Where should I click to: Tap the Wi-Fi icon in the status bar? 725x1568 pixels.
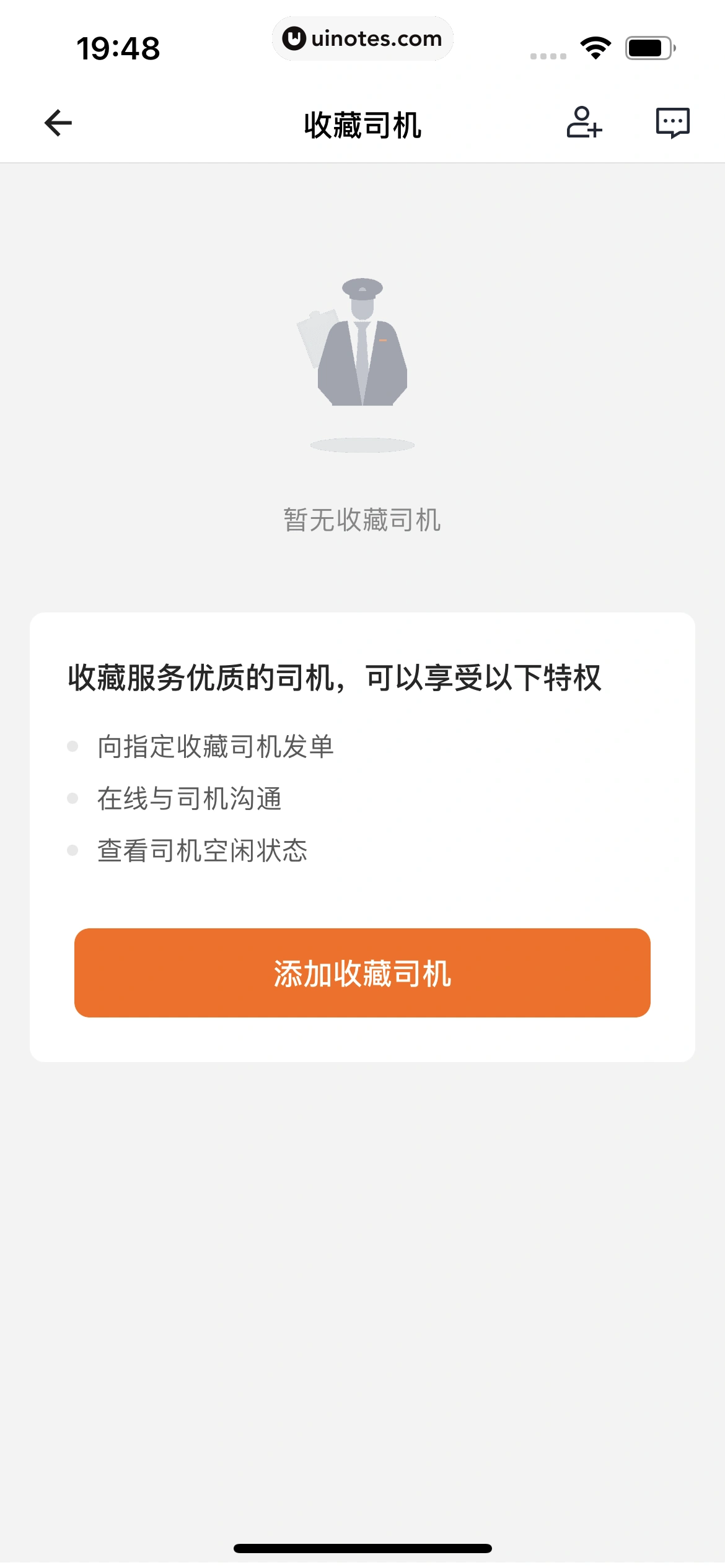click(596, 46)
